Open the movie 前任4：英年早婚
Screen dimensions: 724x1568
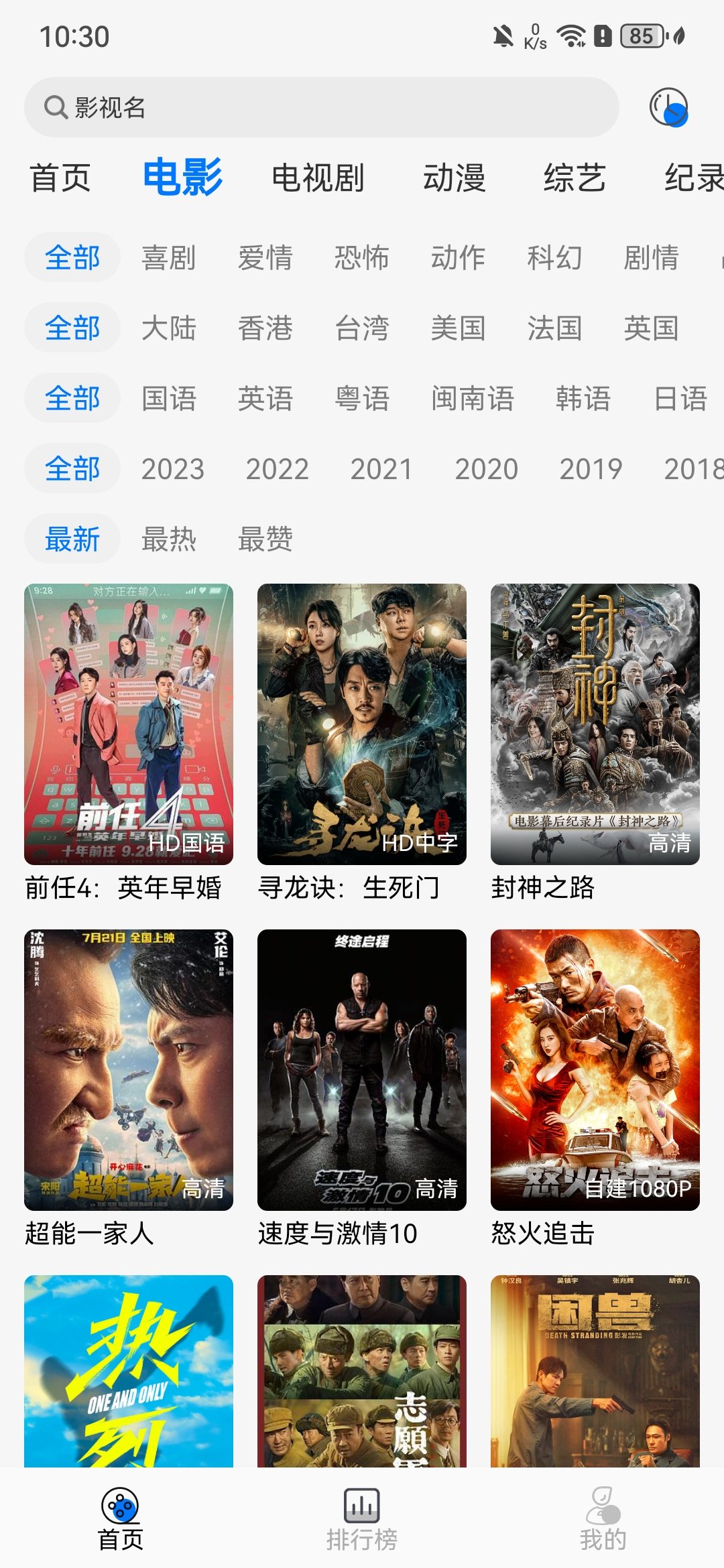coord(129,724)
